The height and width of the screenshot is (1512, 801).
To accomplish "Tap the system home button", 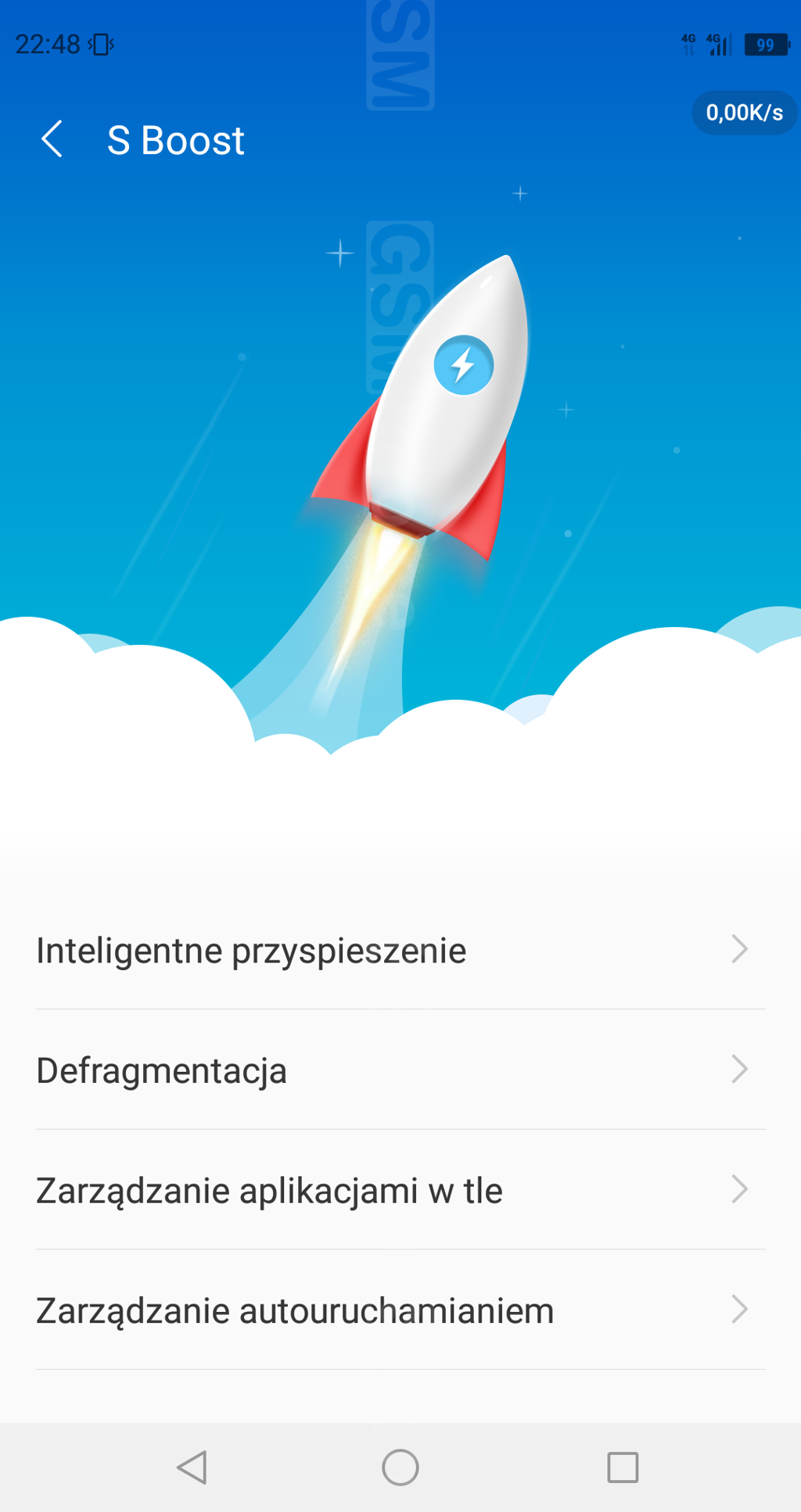I will pyautogui.click(x=400, y=1467).
